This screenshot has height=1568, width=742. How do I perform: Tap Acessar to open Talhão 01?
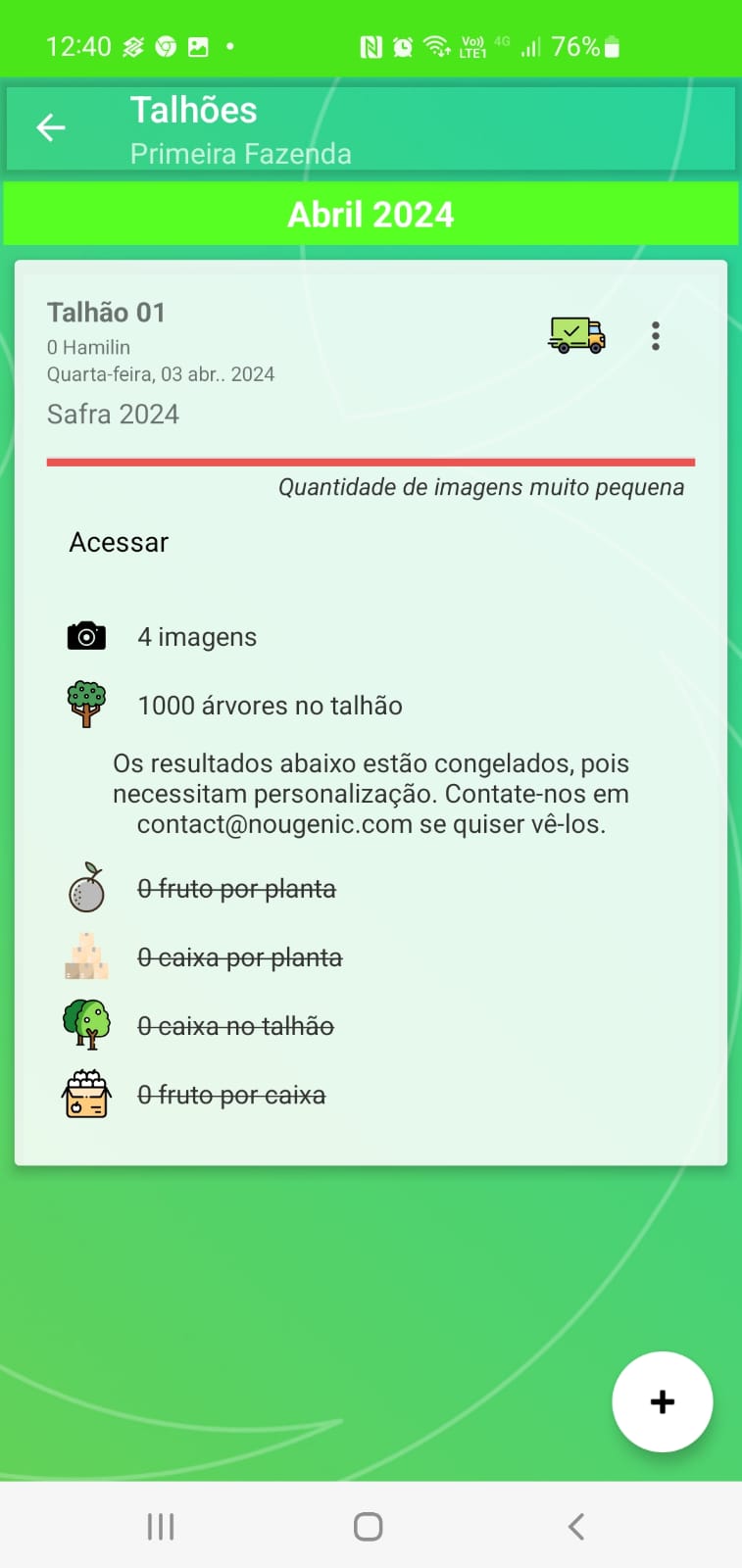tap(119, 542)
